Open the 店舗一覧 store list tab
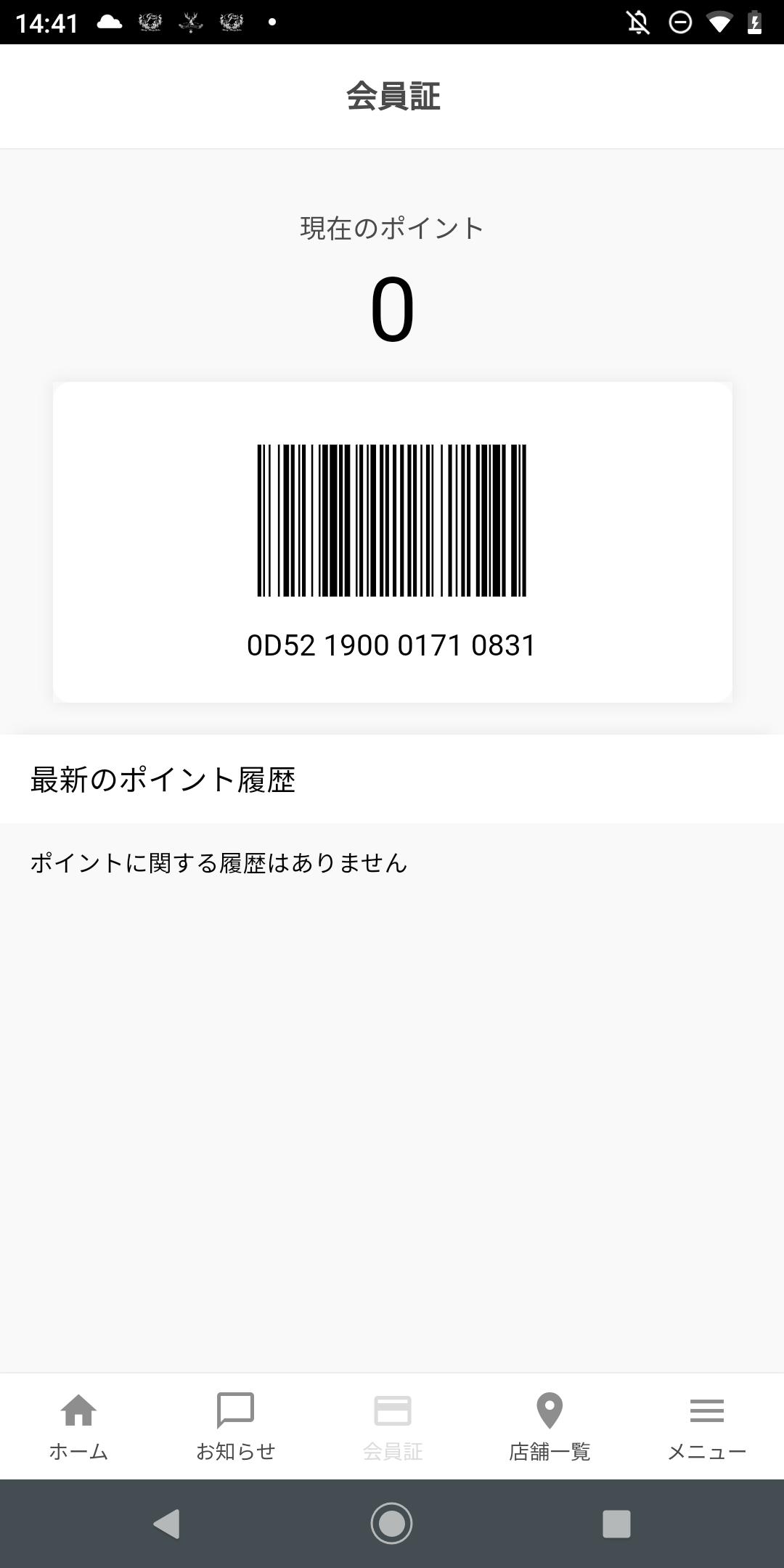Viewport: 784px width, 1568px height. tap(549, 1426)
